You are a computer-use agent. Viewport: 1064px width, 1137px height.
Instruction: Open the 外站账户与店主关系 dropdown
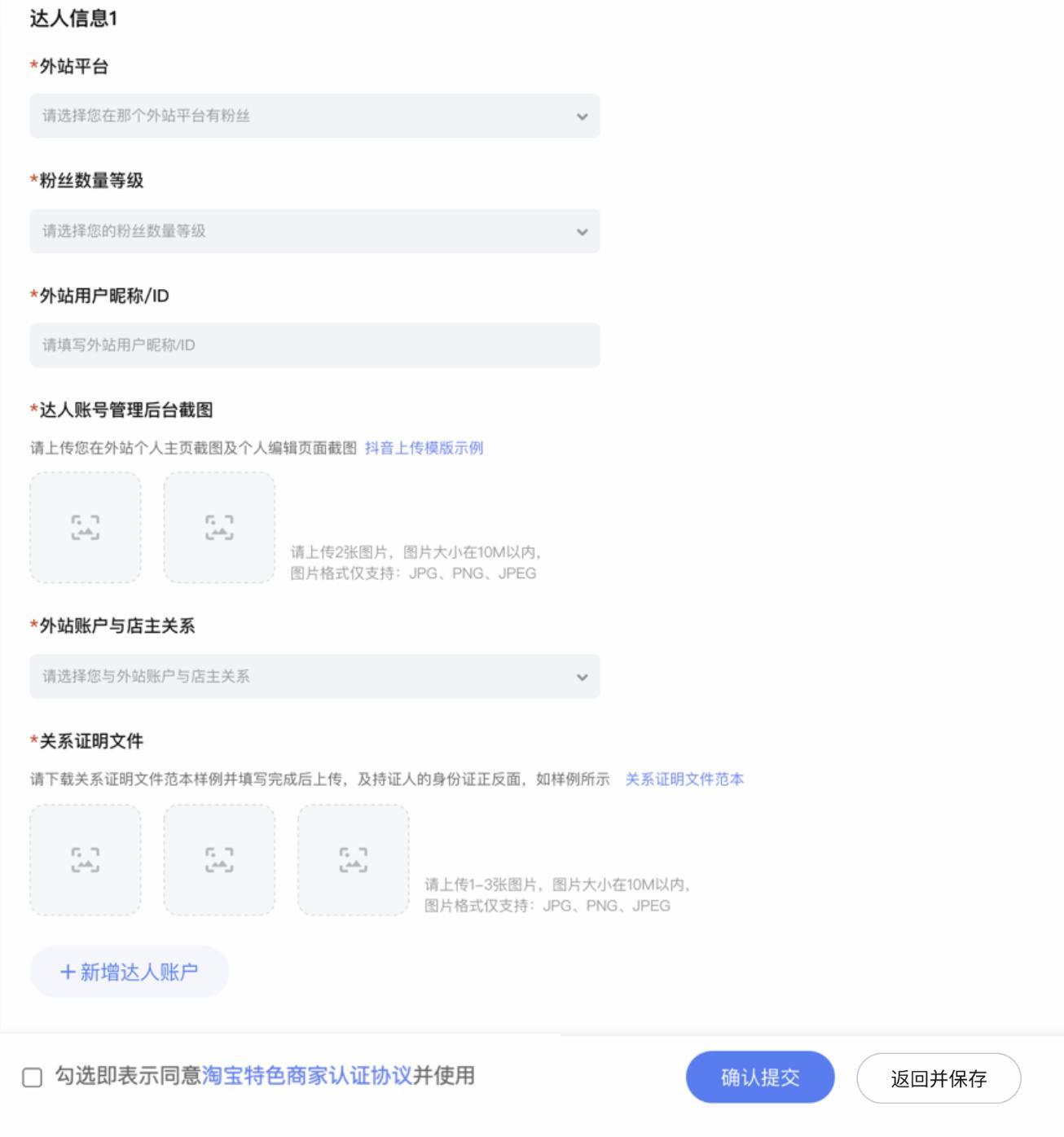(x=314, y=676)
